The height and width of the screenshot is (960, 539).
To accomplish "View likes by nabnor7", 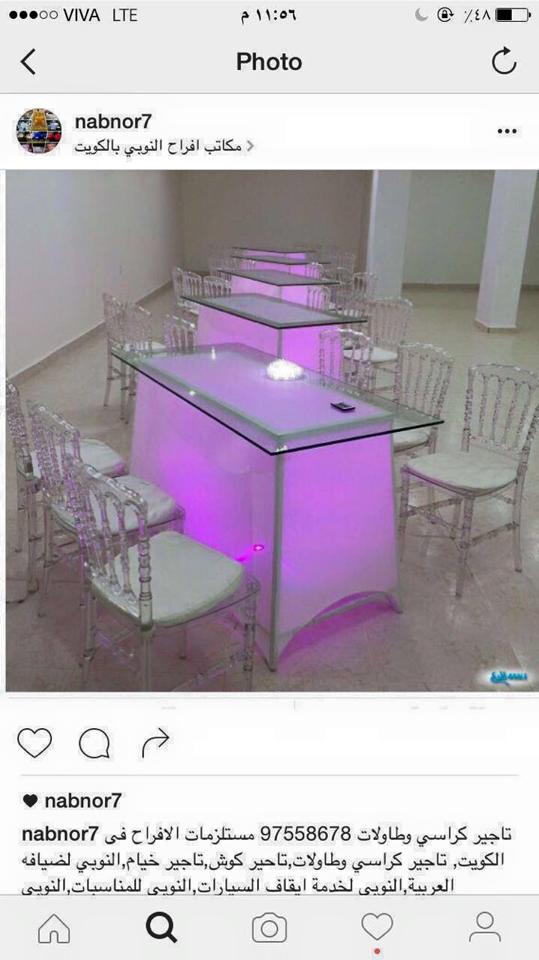I will coord(72,800).
